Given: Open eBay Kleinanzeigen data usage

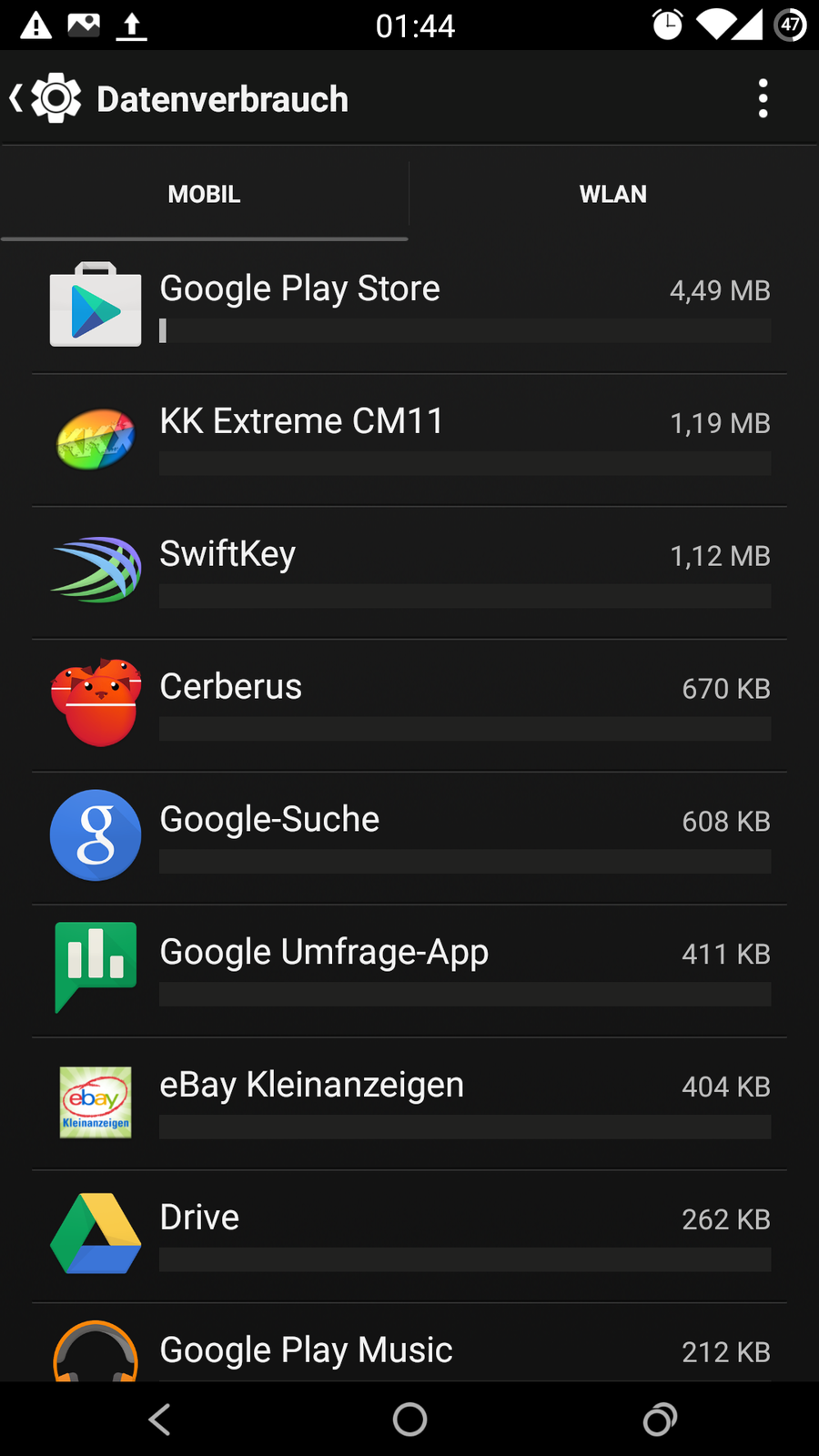Looking at the screenshot, I should (409, 1103).
